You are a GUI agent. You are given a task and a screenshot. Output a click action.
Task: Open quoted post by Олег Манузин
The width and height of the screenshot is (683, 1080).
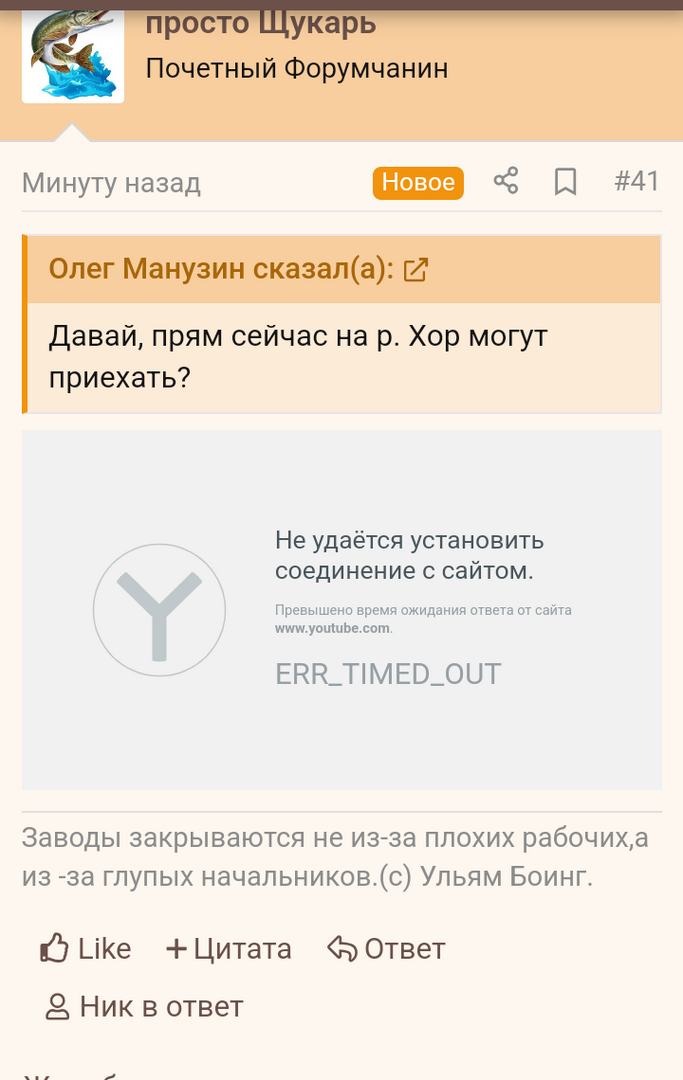[415, 269]
